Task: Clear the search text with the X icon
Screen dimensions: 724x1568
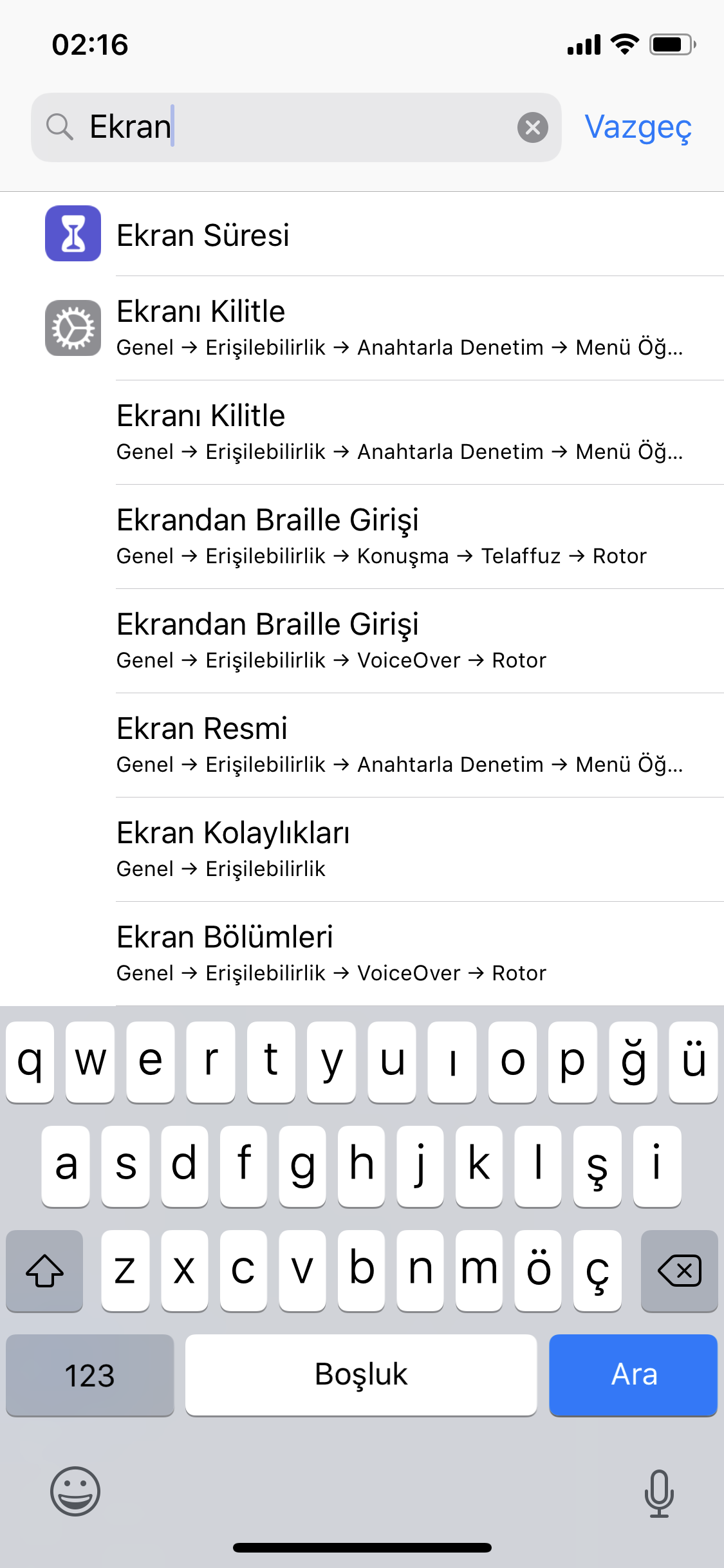Action: click(533, 127)
